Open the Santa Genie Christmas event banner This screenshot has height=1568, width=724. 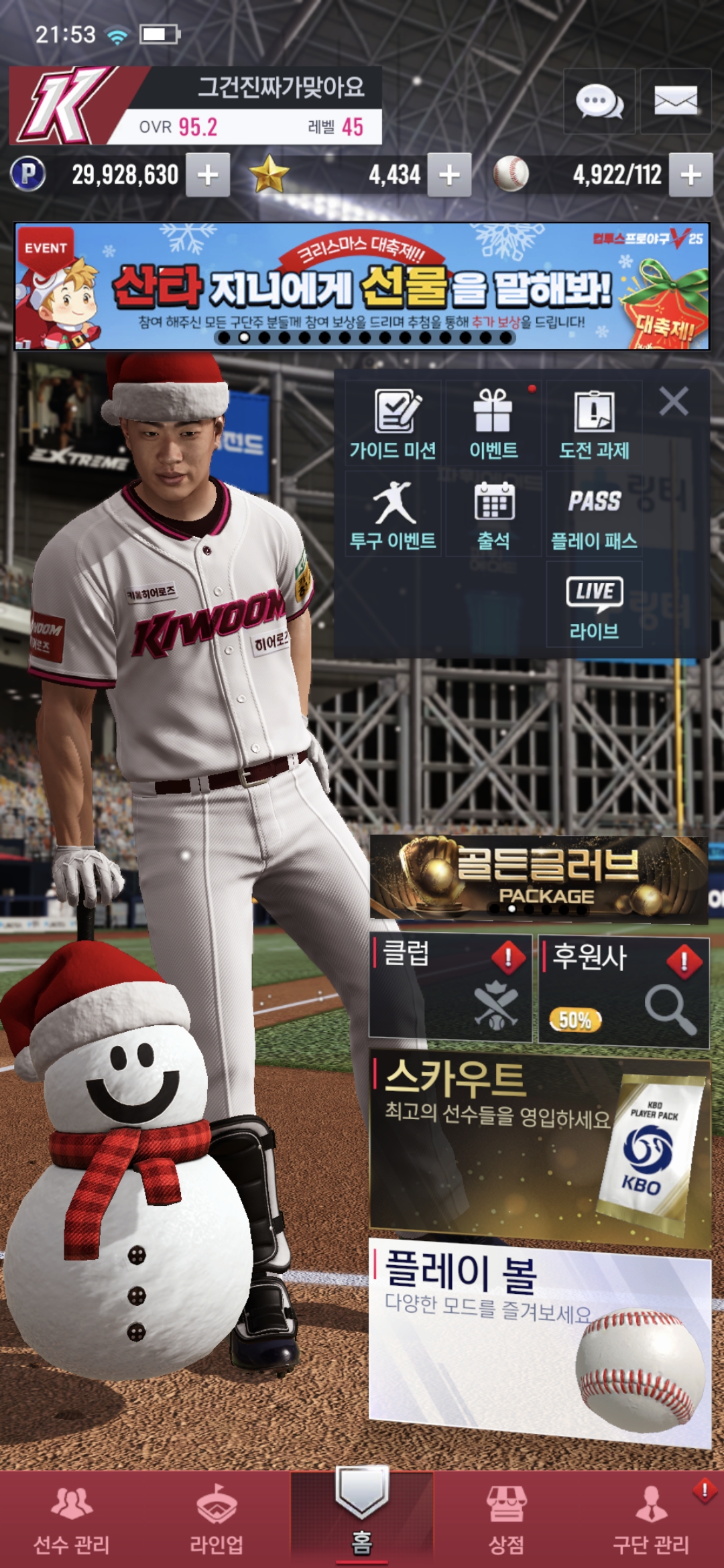coord(362,286)
